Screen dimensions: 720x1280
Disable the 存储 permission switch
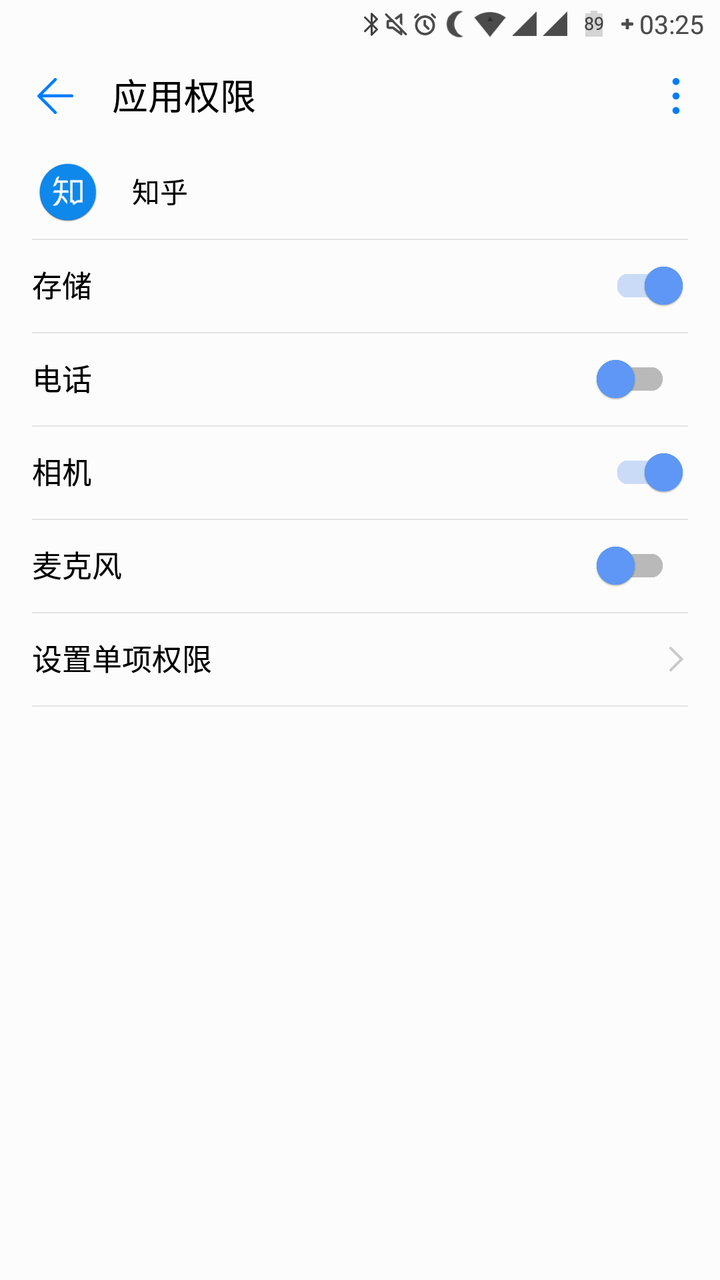[x=650, y=286]
